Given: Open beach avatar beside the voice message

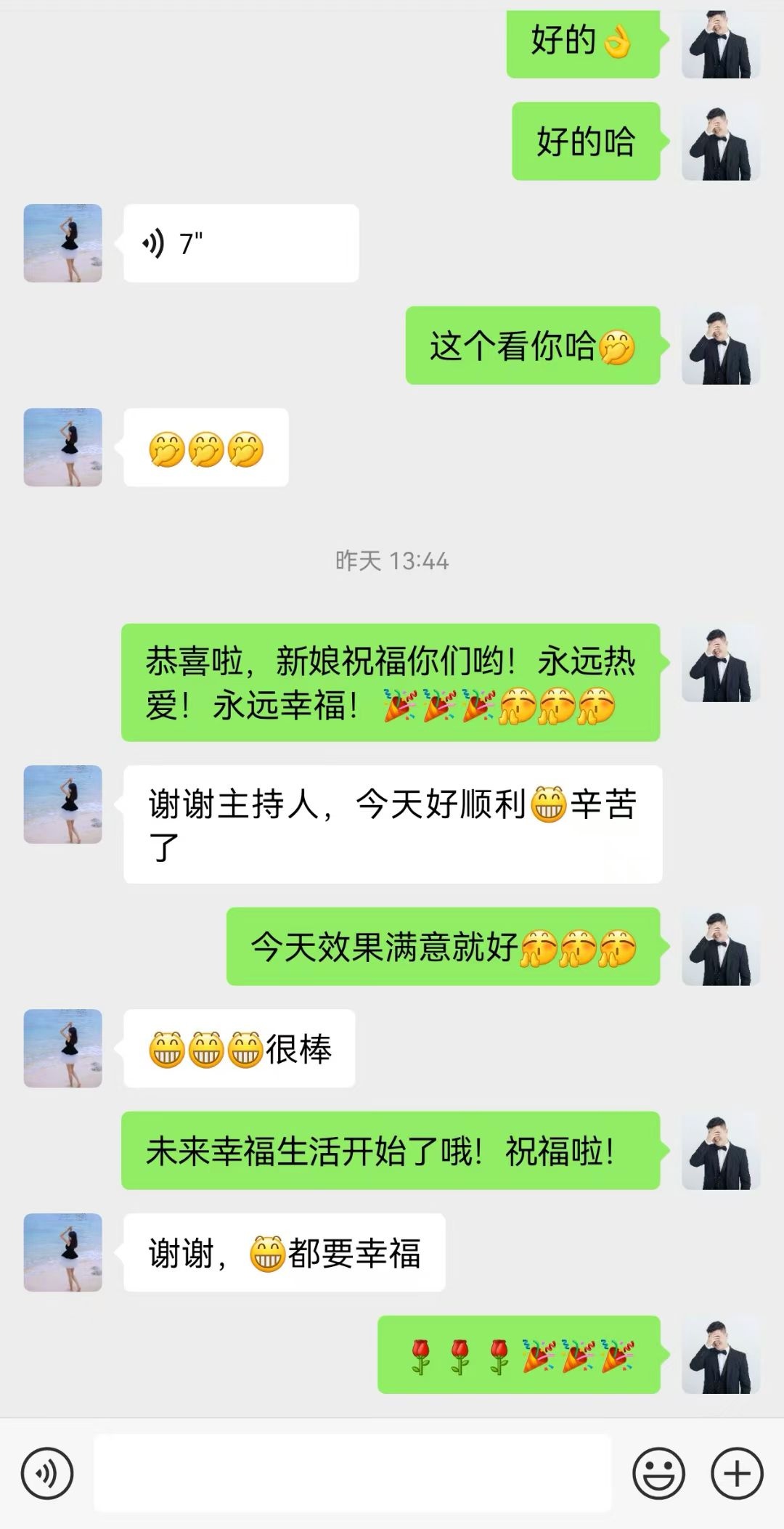Looking at the screenshot, I should click(63, 243).
